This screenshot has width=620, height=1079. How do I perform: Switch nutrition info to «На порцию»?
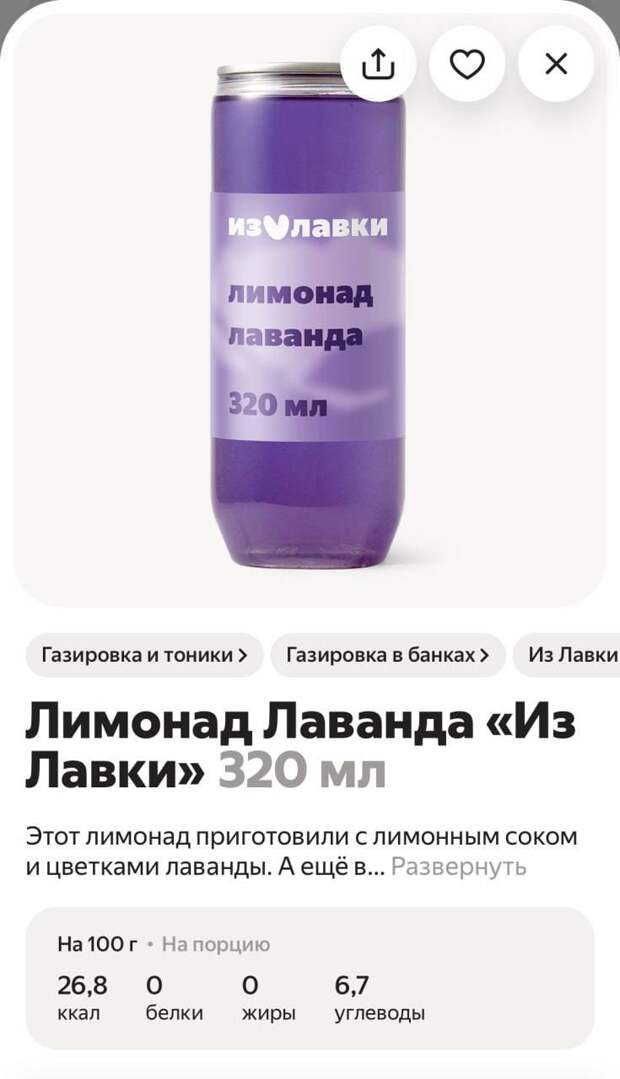[x=216, y=944]
